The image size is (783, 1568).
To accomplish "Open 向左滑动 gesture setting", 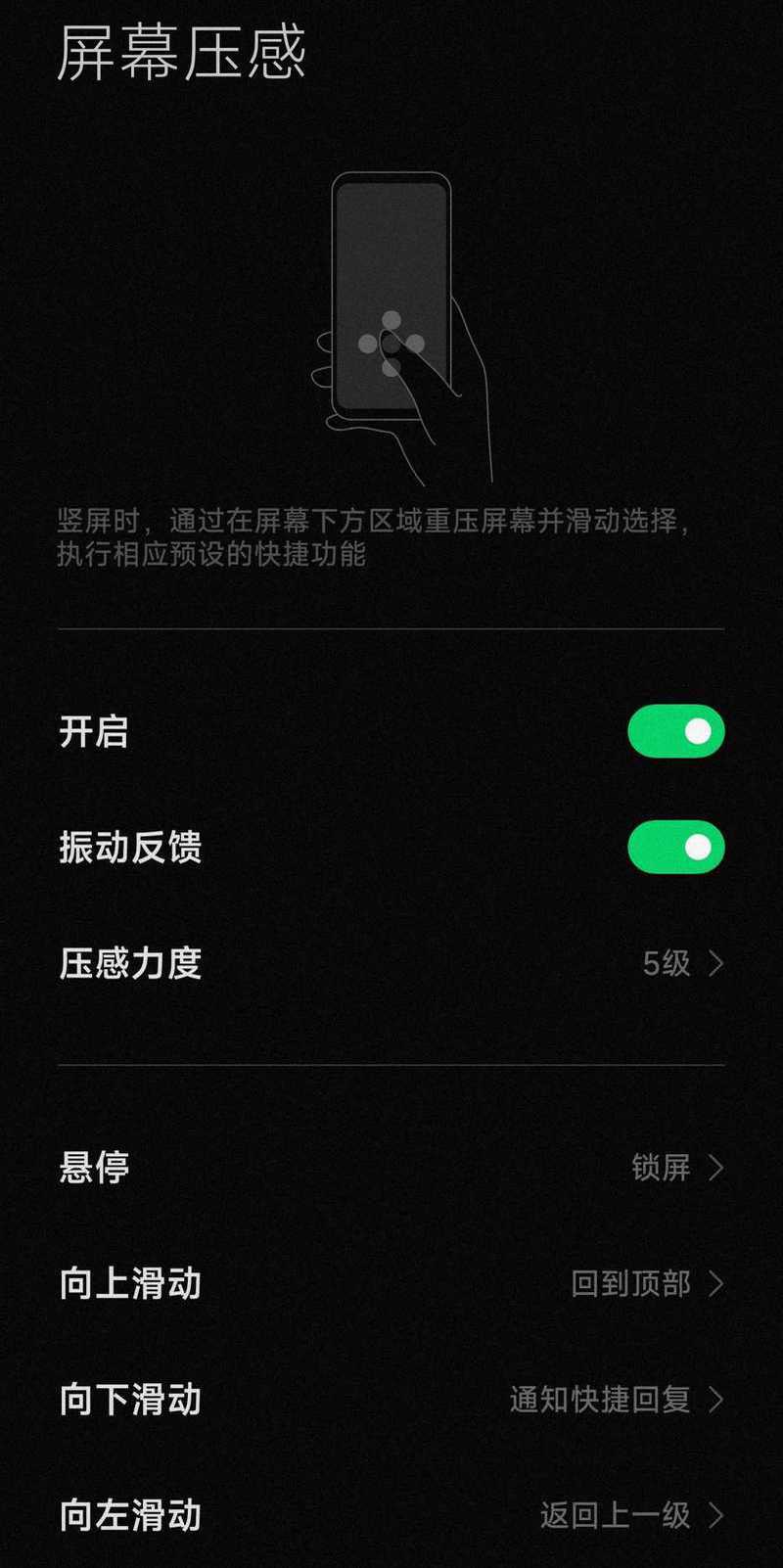I will (x=391, y=1514).
